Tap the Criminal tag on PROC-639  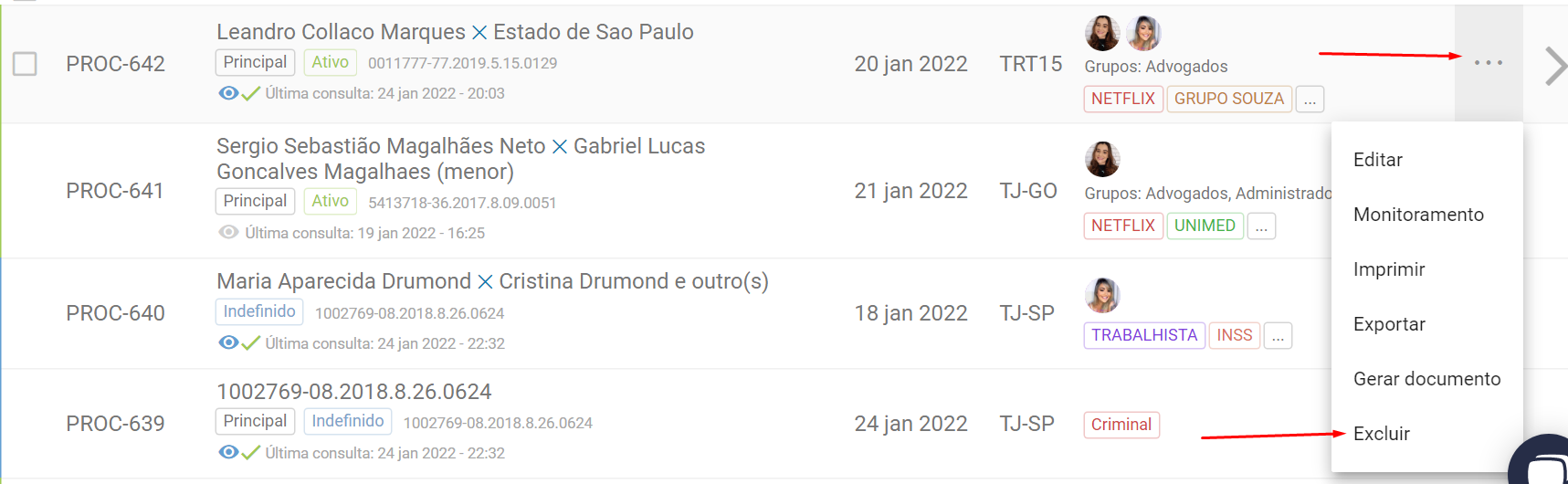coord(1121,425)
